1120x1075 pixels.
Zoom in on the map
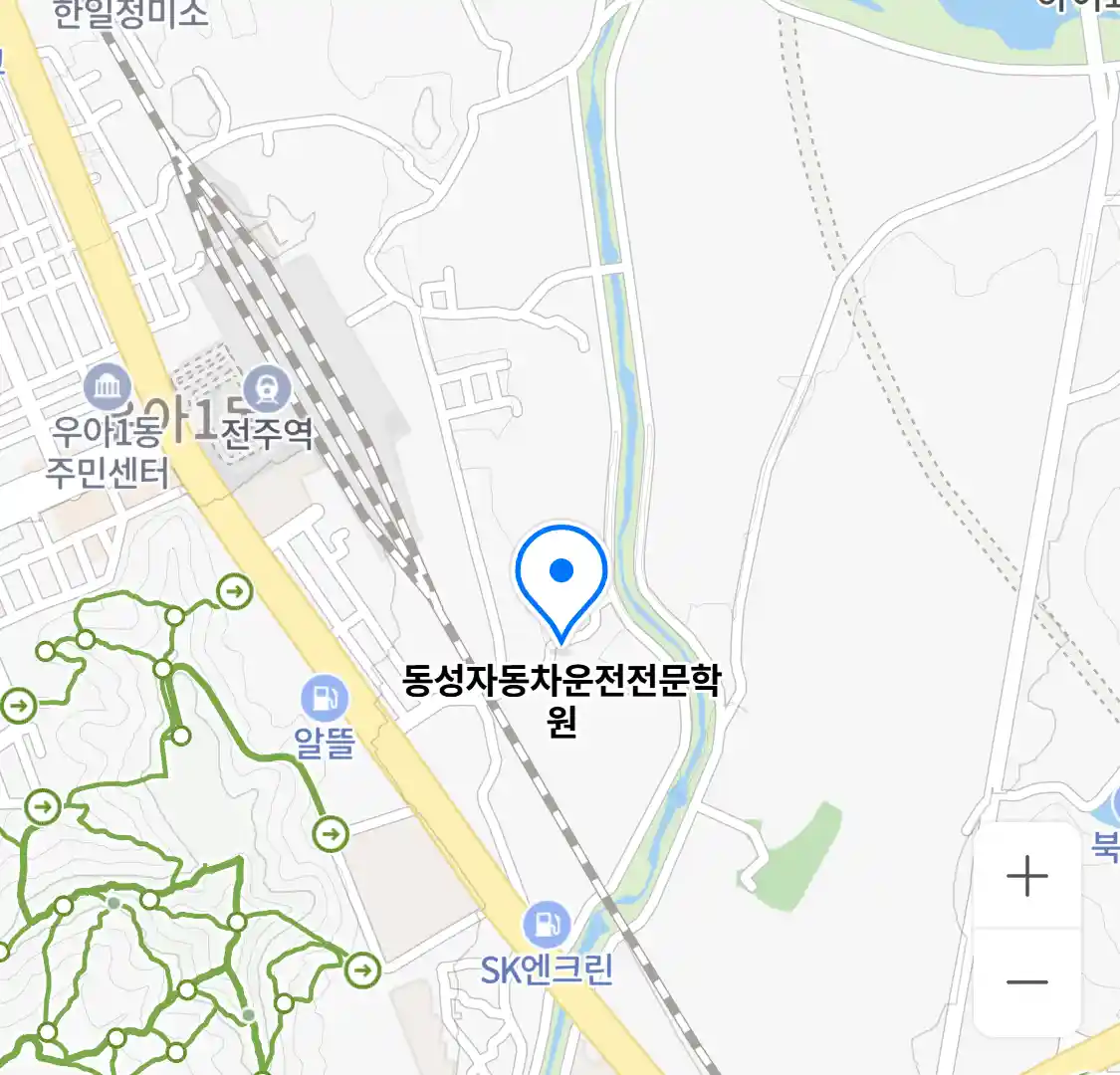1026,877
